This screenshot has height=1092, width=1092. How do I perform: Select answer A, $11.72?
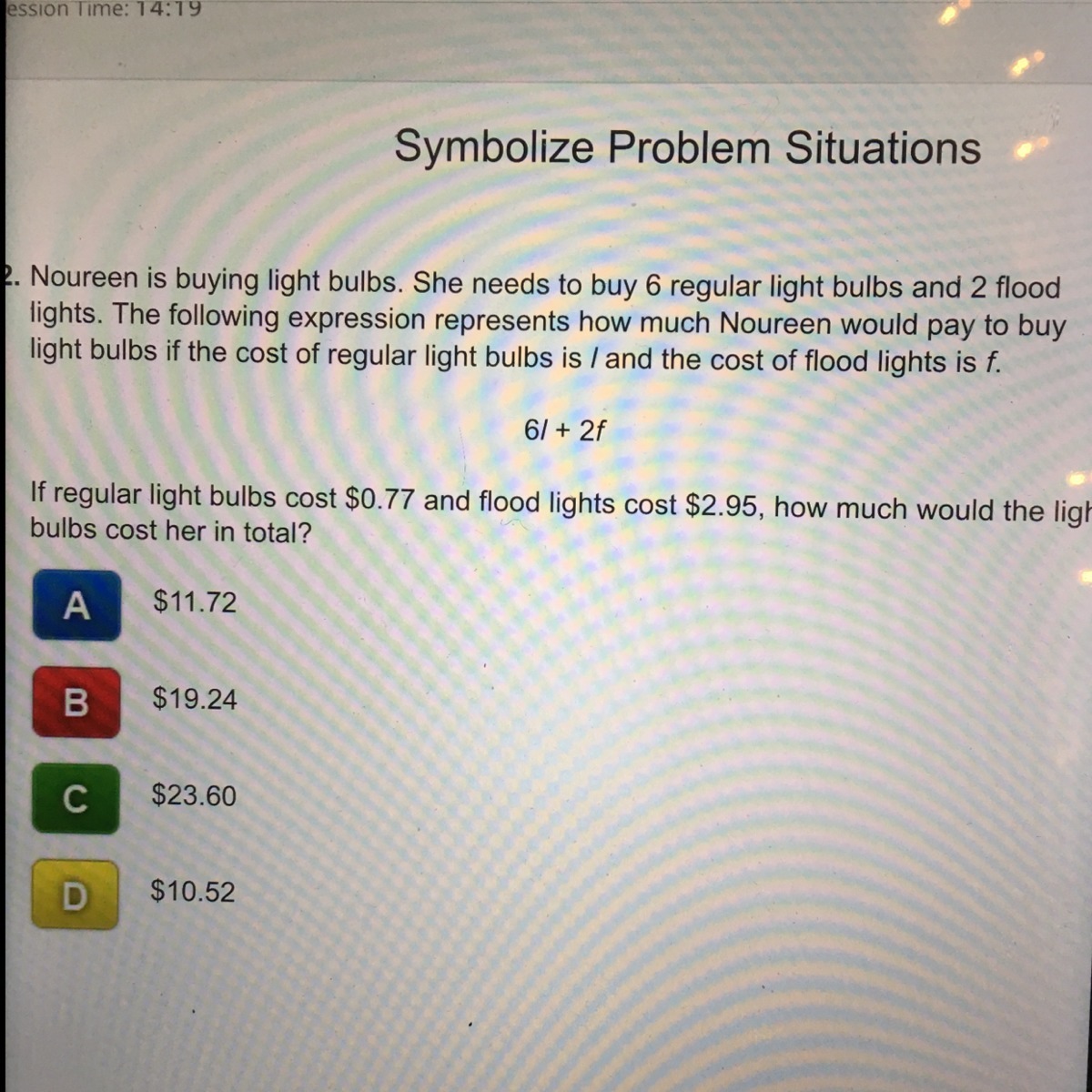[76, 605]
